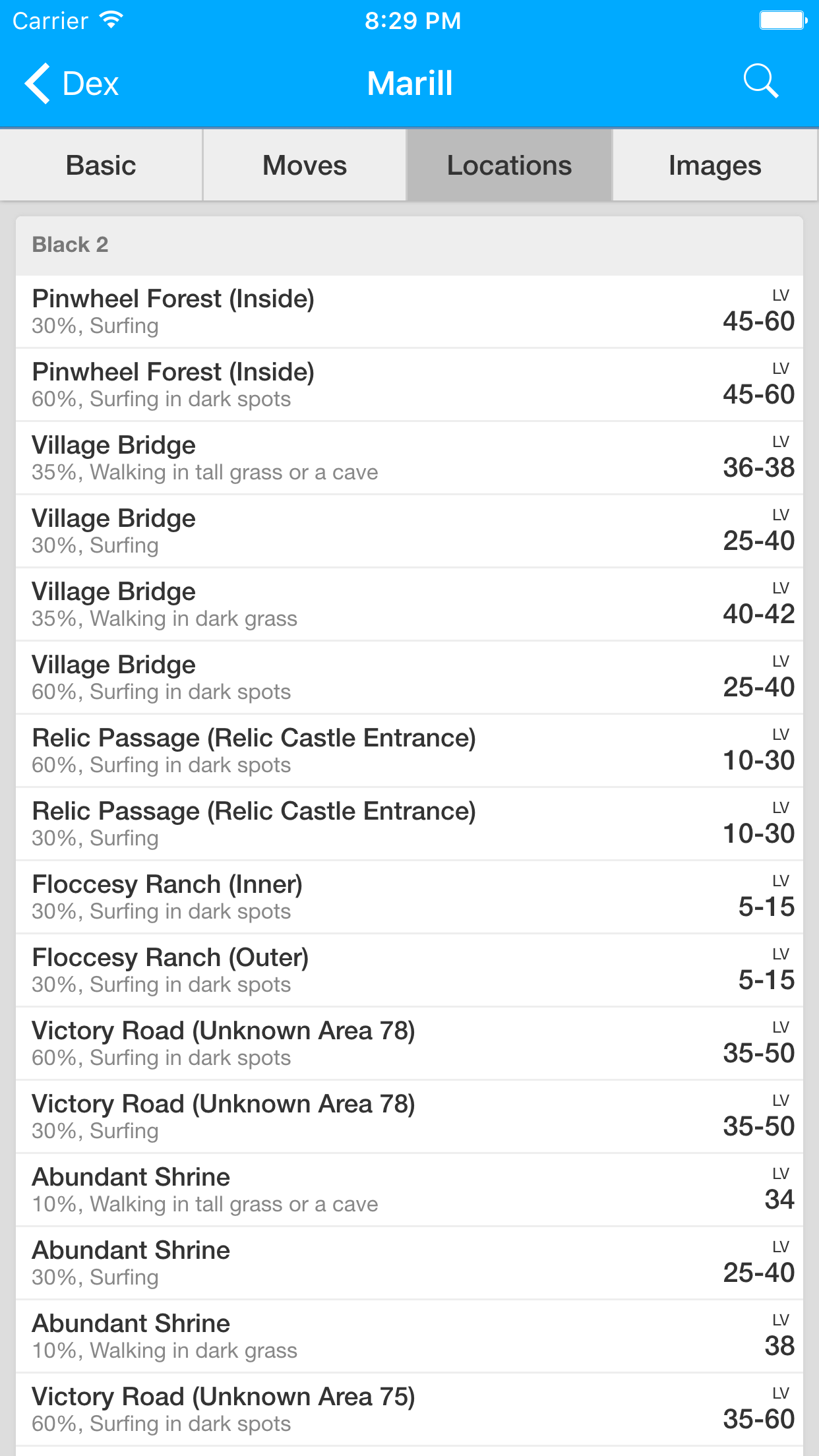The height and width of the screenshot is (1456, 819).
Task: Open the search magnifier icon
Action: click(761, 82)
